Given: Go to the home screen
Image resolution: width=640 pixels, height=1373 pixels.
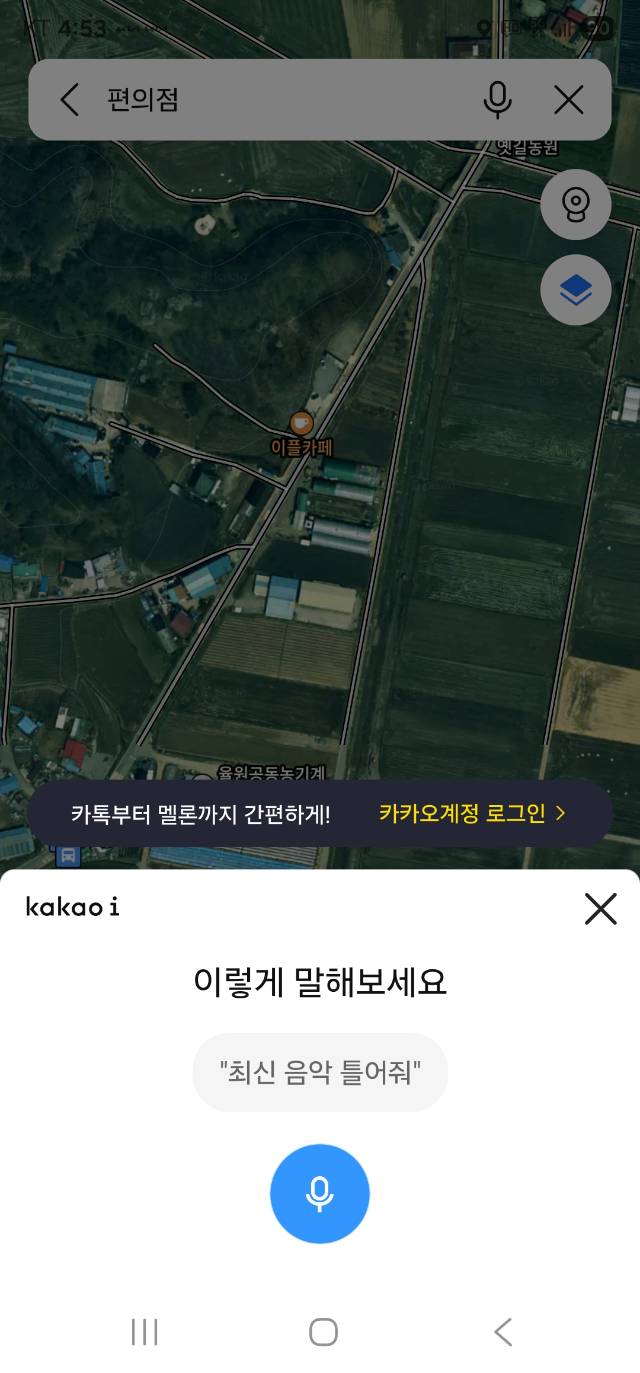Looking at the screenshot, I should pos(323,1332).
